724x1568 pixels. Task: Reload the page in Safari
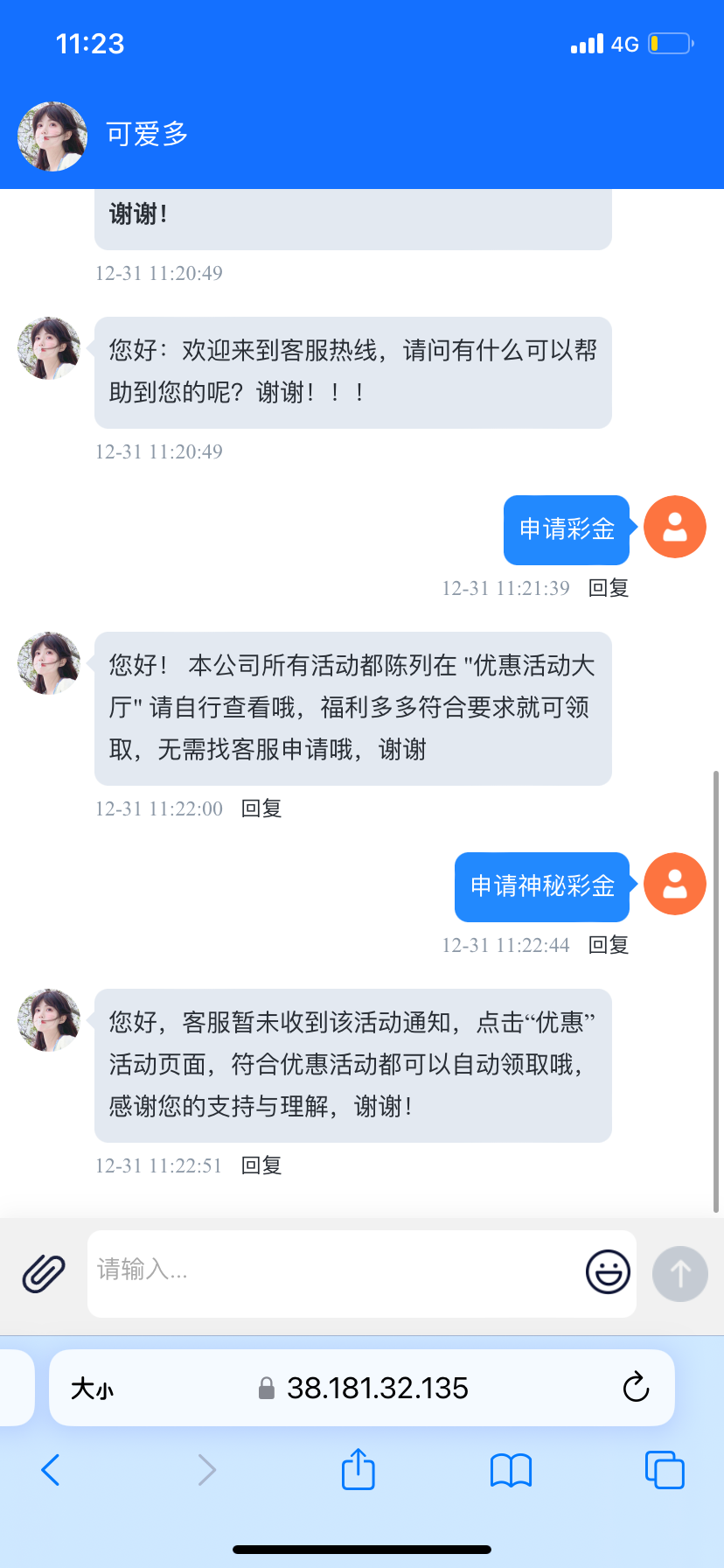point(636,1388)
